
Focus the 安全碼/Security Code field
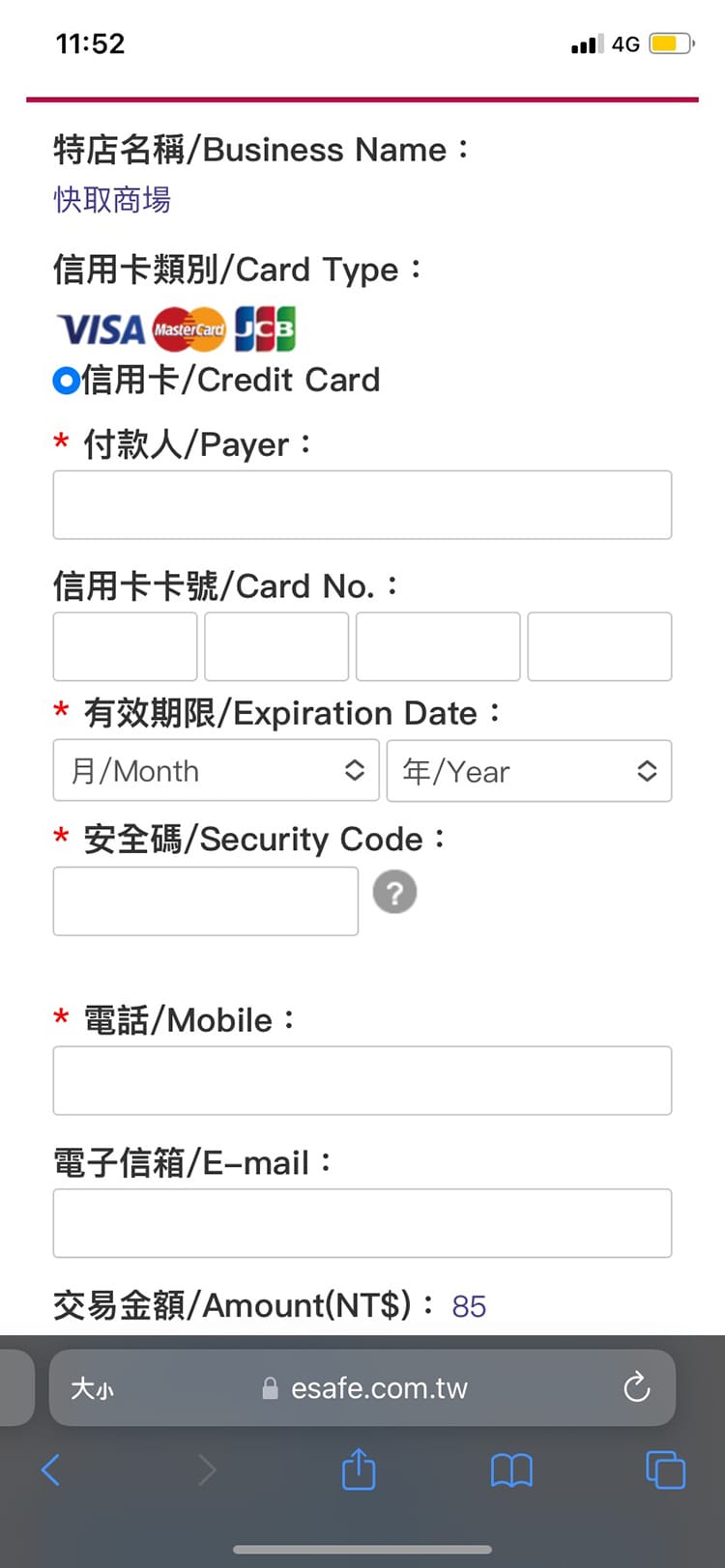[205, 900]
